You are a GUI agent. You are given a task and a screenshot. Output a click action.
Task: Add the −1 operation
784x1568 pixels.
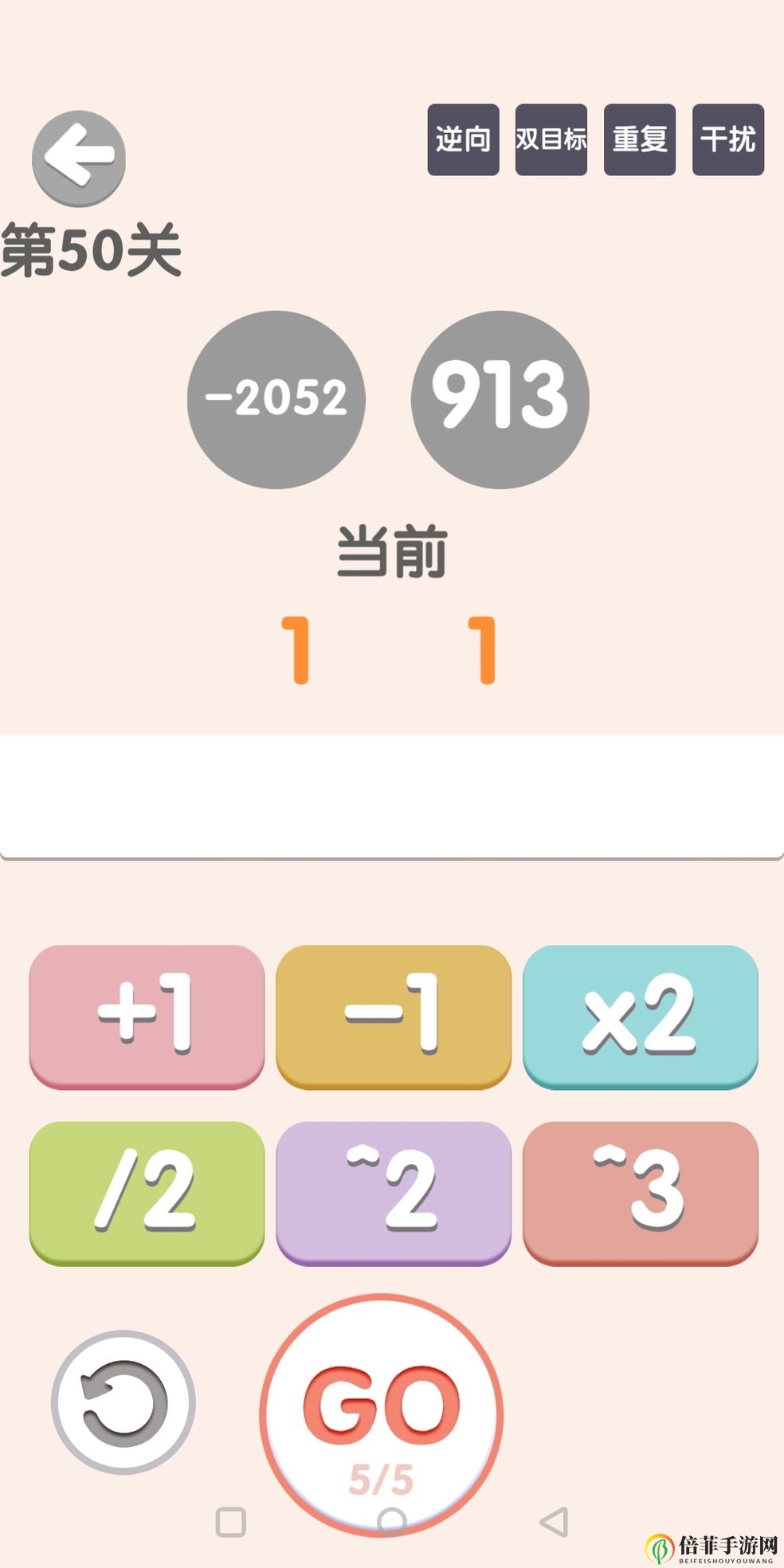tap(393, 1015)
